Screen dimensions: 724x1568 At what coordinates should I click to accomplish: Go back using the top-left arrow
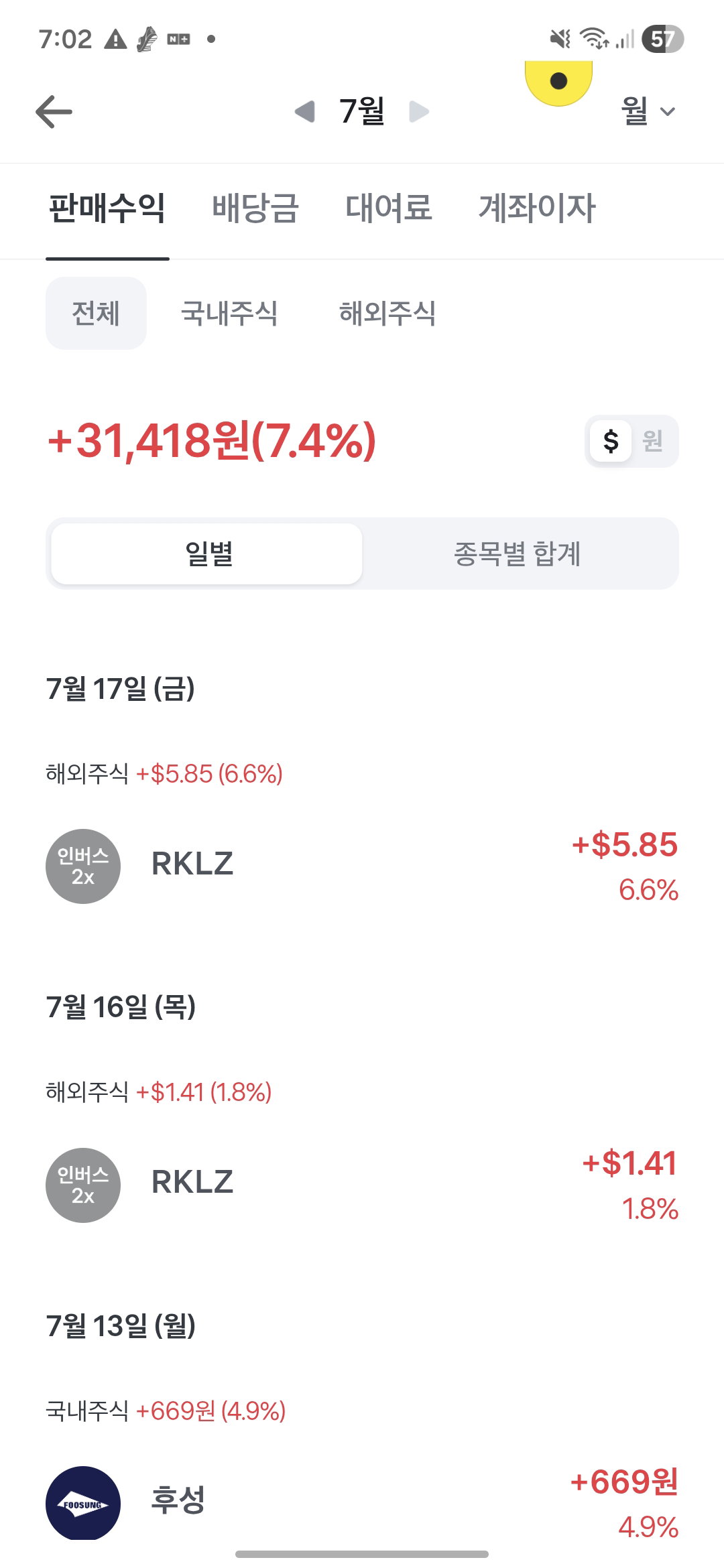(x=54, y=111)
